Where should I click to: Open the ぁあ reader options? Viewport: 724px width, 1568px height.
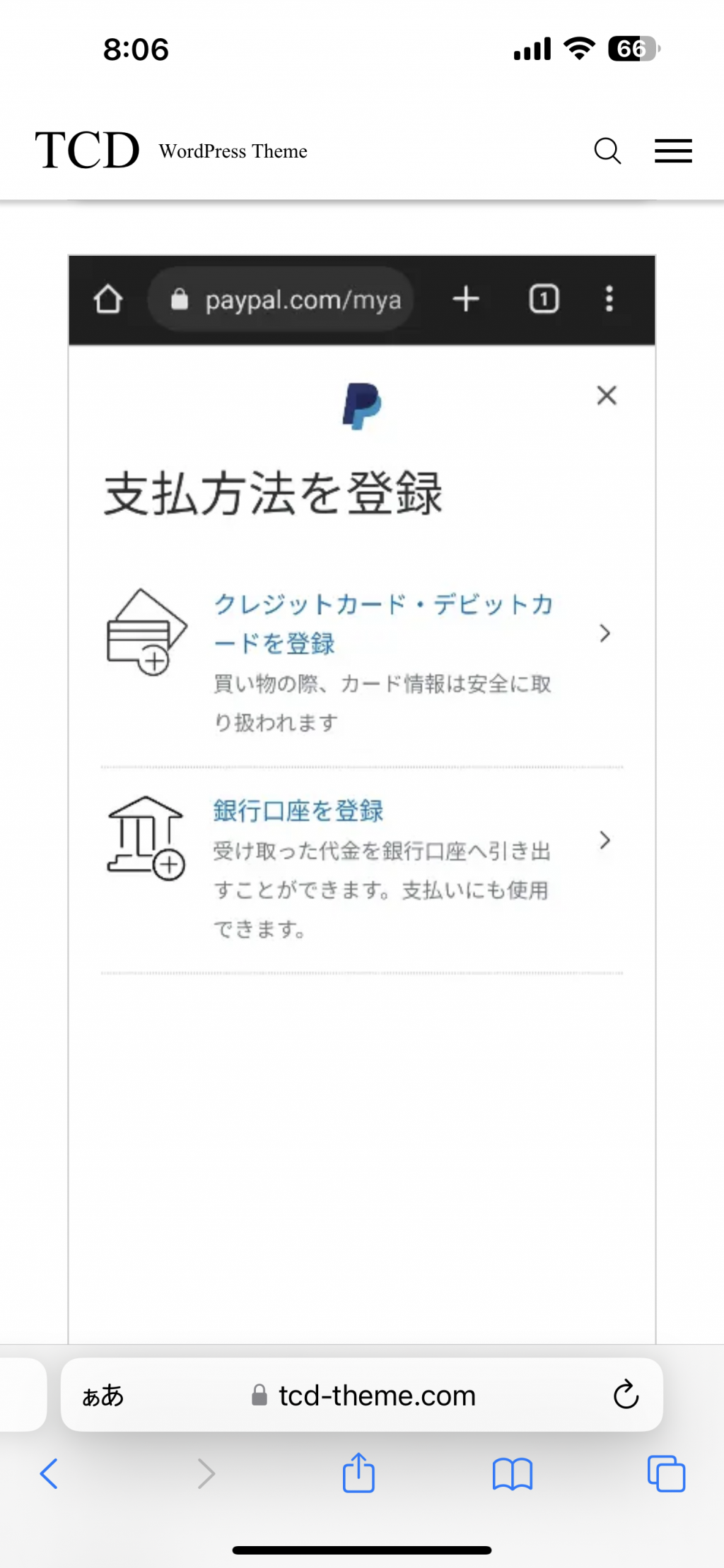tap(103, 1396)
